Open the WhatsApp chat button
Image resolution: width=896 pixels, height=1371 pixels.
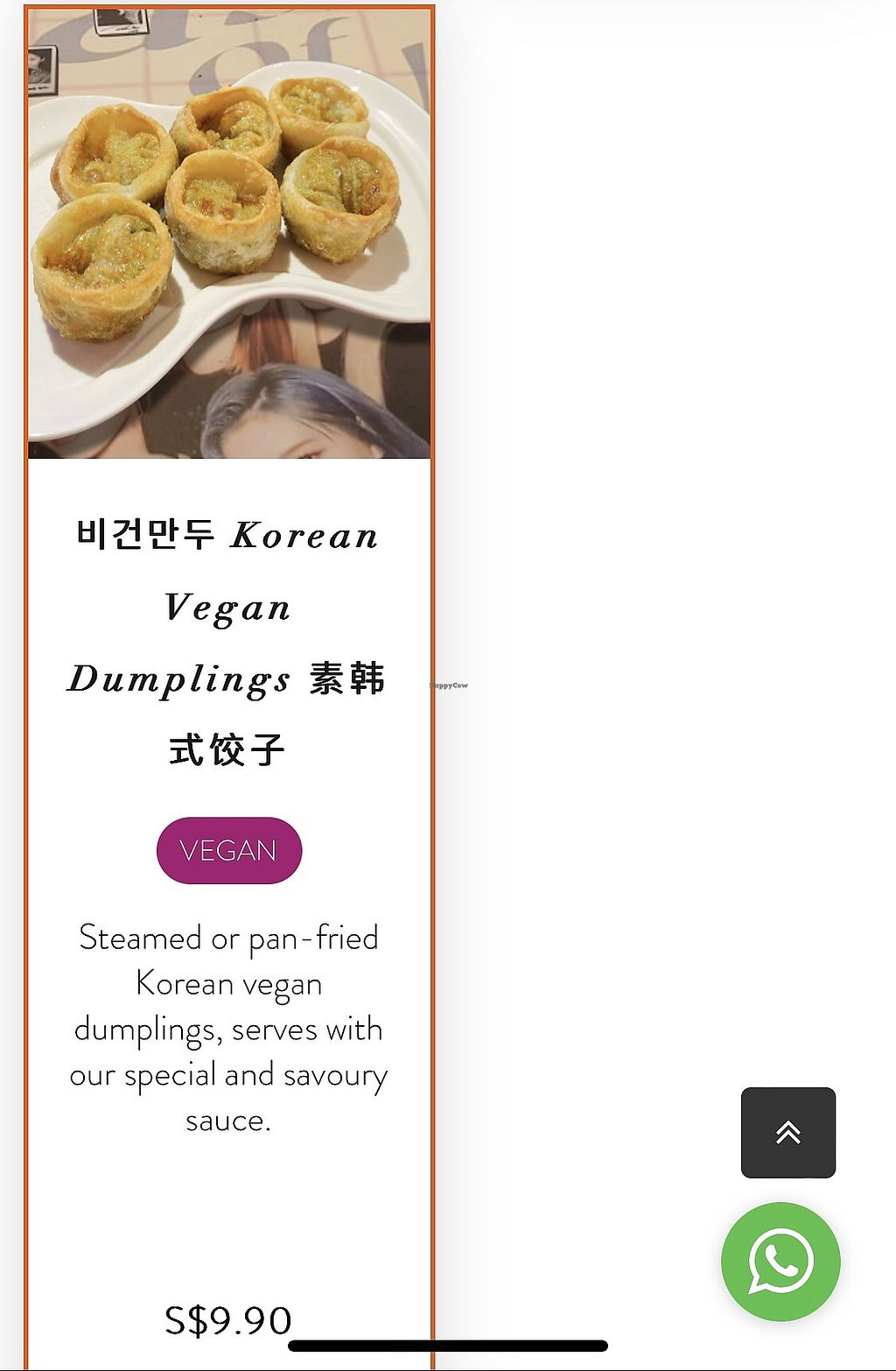tap(780, 1262)
